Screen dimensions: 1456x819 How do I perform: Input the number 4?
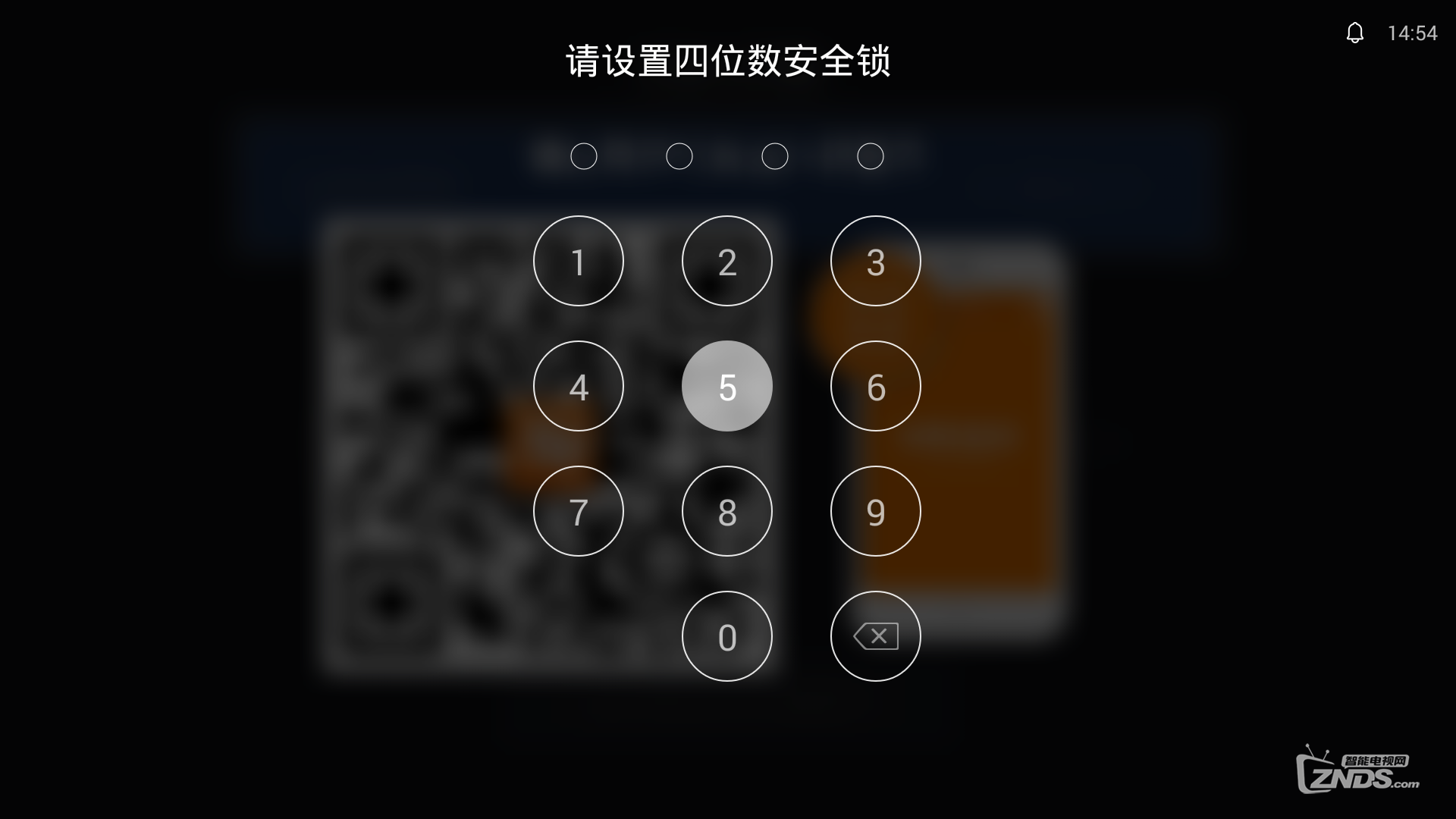tap(578, 386)
